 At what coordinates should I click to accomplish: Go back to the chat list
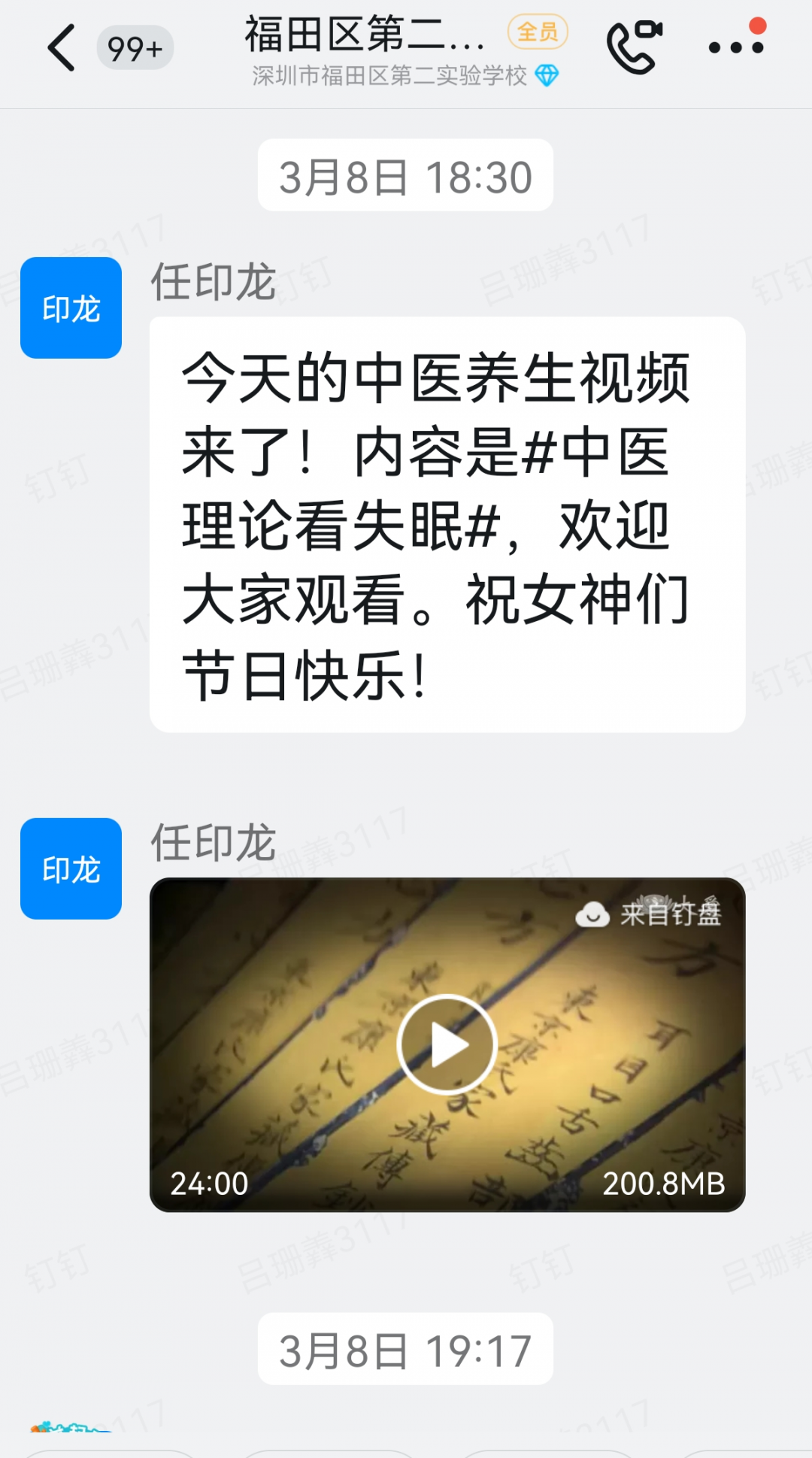click(x=62, y=47)
